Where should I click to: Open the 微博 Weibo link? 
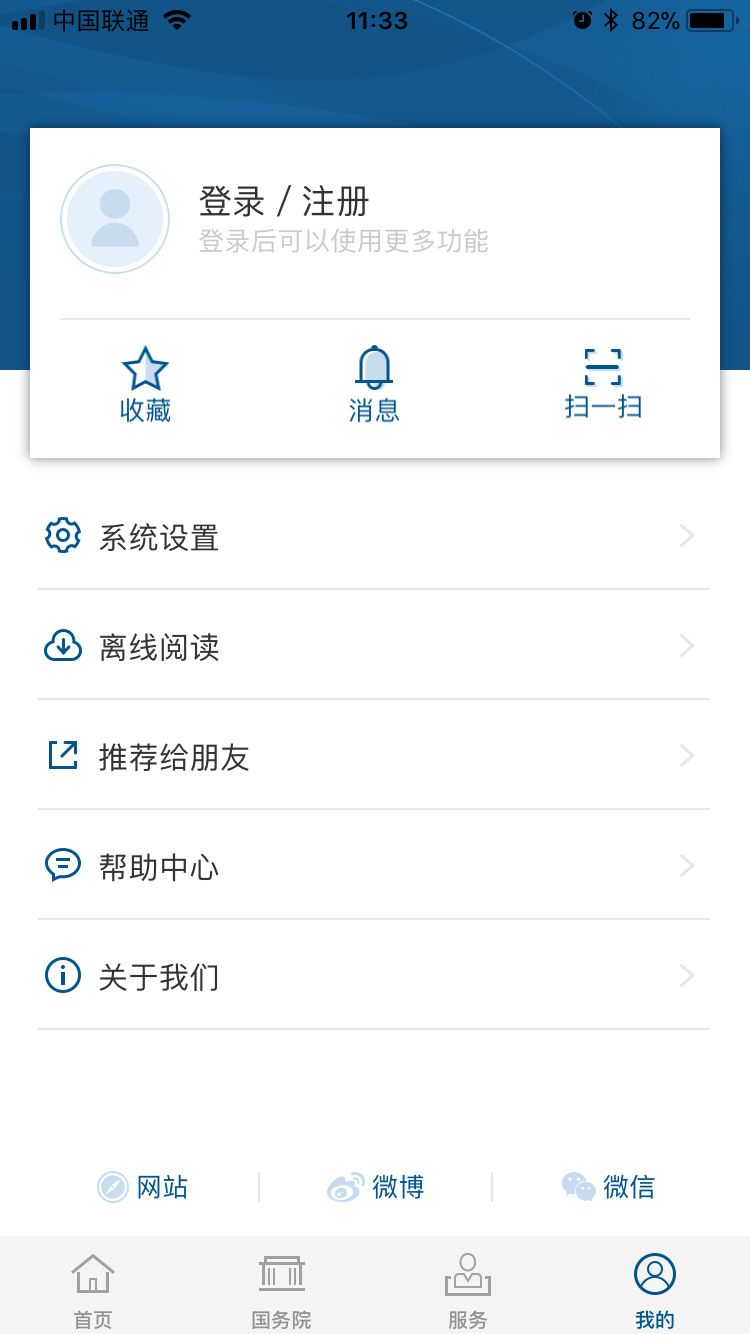[376, 1187]
